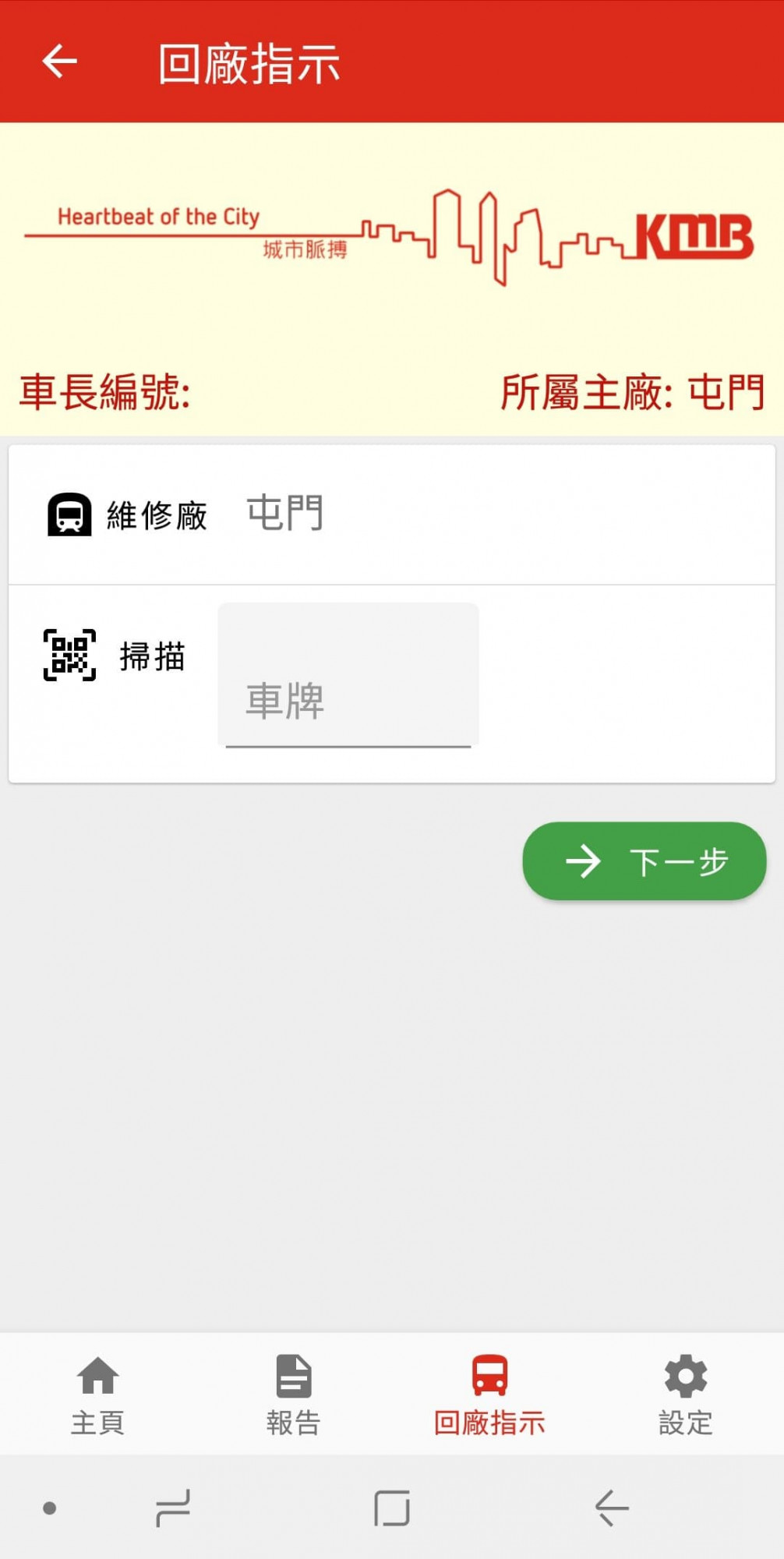Select the 回廠指示 bottom tab

[x=489, y=1395]
